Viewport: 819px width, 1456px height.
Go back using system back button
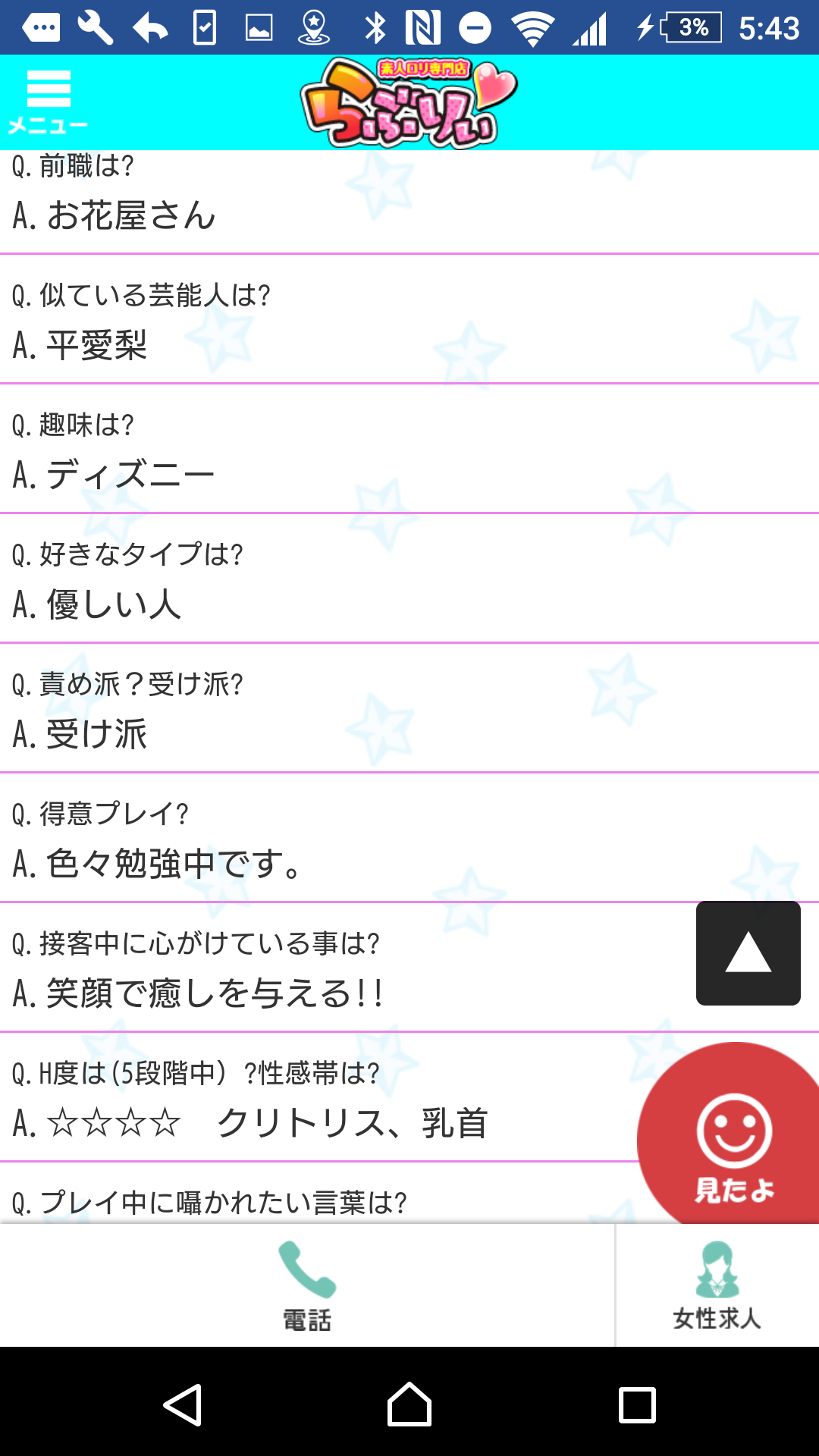(x=183, y=1404)
